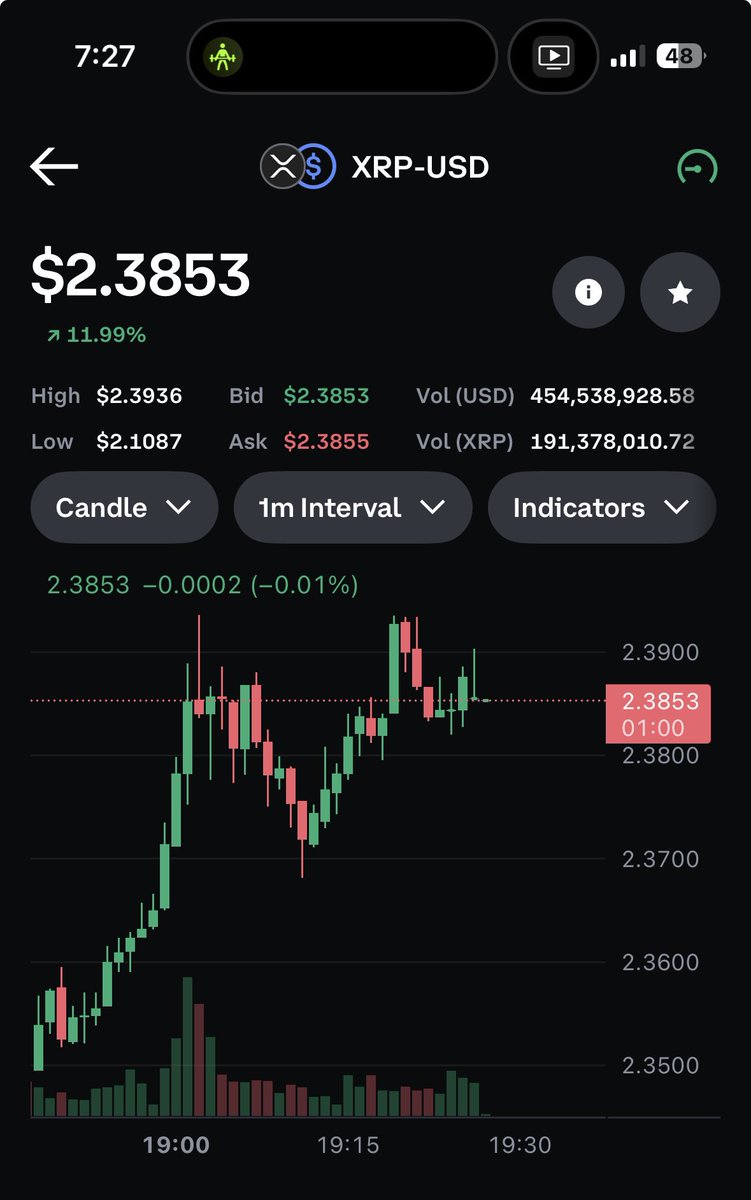Tap the accessibility icon in the Dynamic Island
The width and height of the screenshot is (751, 1200).
tap(221, 57)
